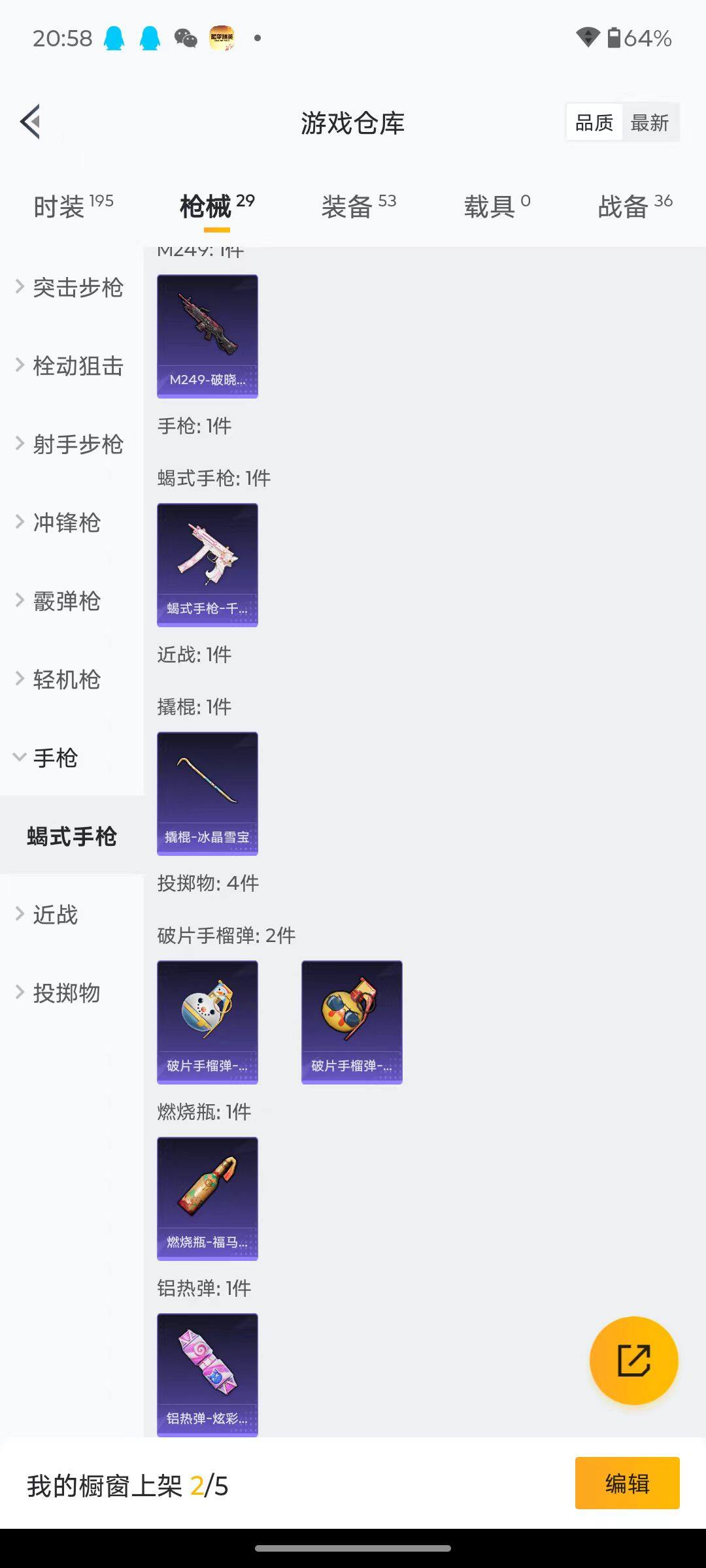This screenshot has height=1568, width=706.
Task: Select the snowman 破片手榴弹 grenade thumbnail
Action: click(x=207, y=1022)
